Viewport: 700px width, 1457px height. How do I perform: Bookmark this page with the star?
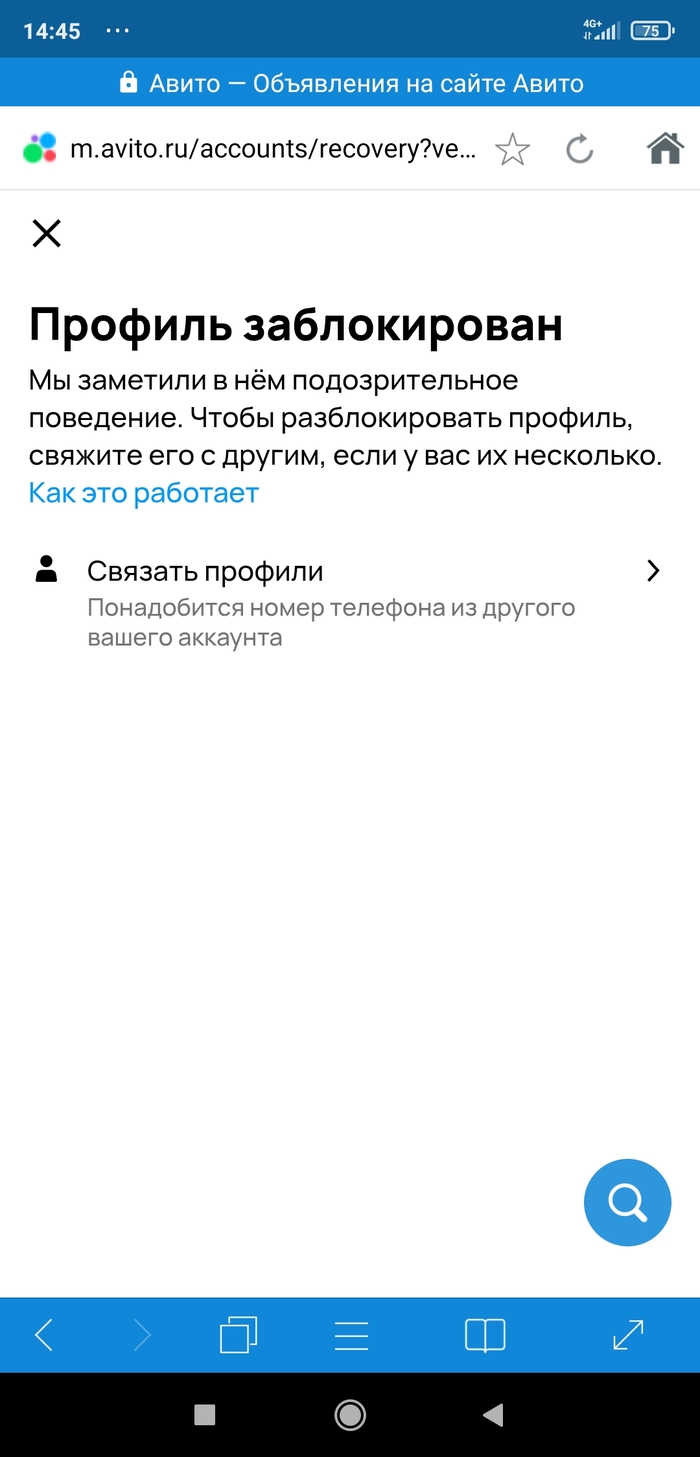click(512, 150)
